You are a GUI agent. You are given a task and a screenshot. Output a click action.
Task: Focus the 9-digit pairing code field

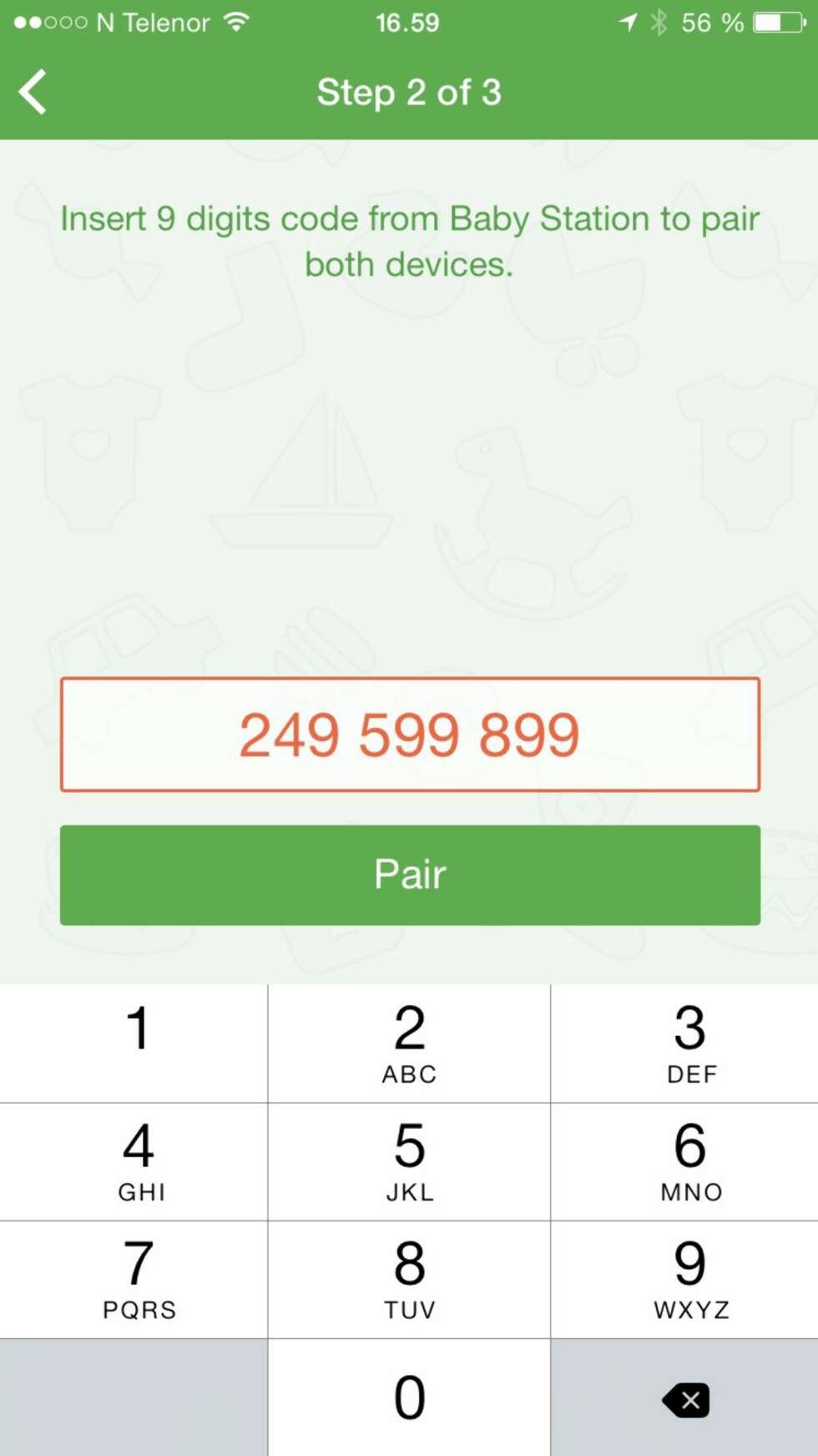point(409,735)
